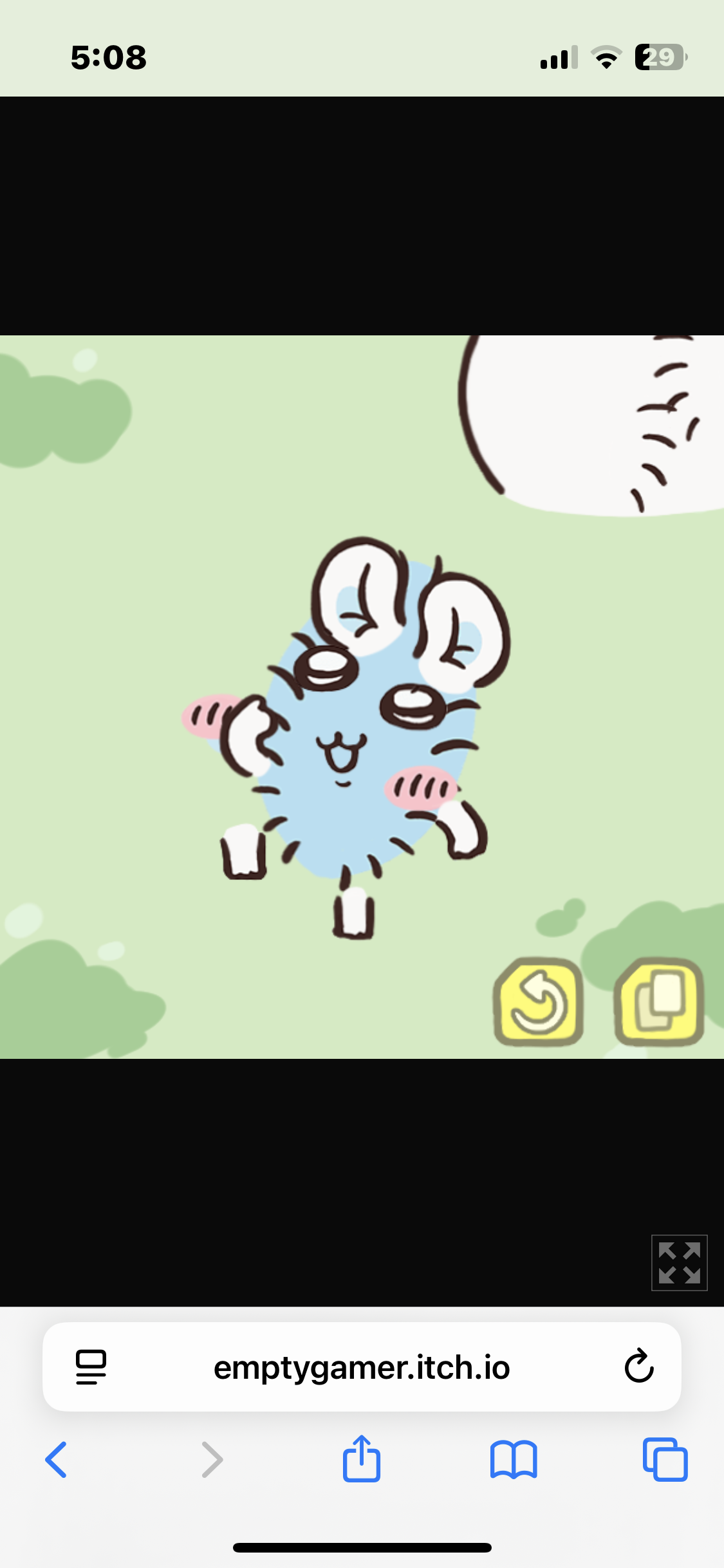Open the emptygamer.itch.io address bar
Image resolution: width=724 pixels, height=1568 pixels.
pos(362,1368)
